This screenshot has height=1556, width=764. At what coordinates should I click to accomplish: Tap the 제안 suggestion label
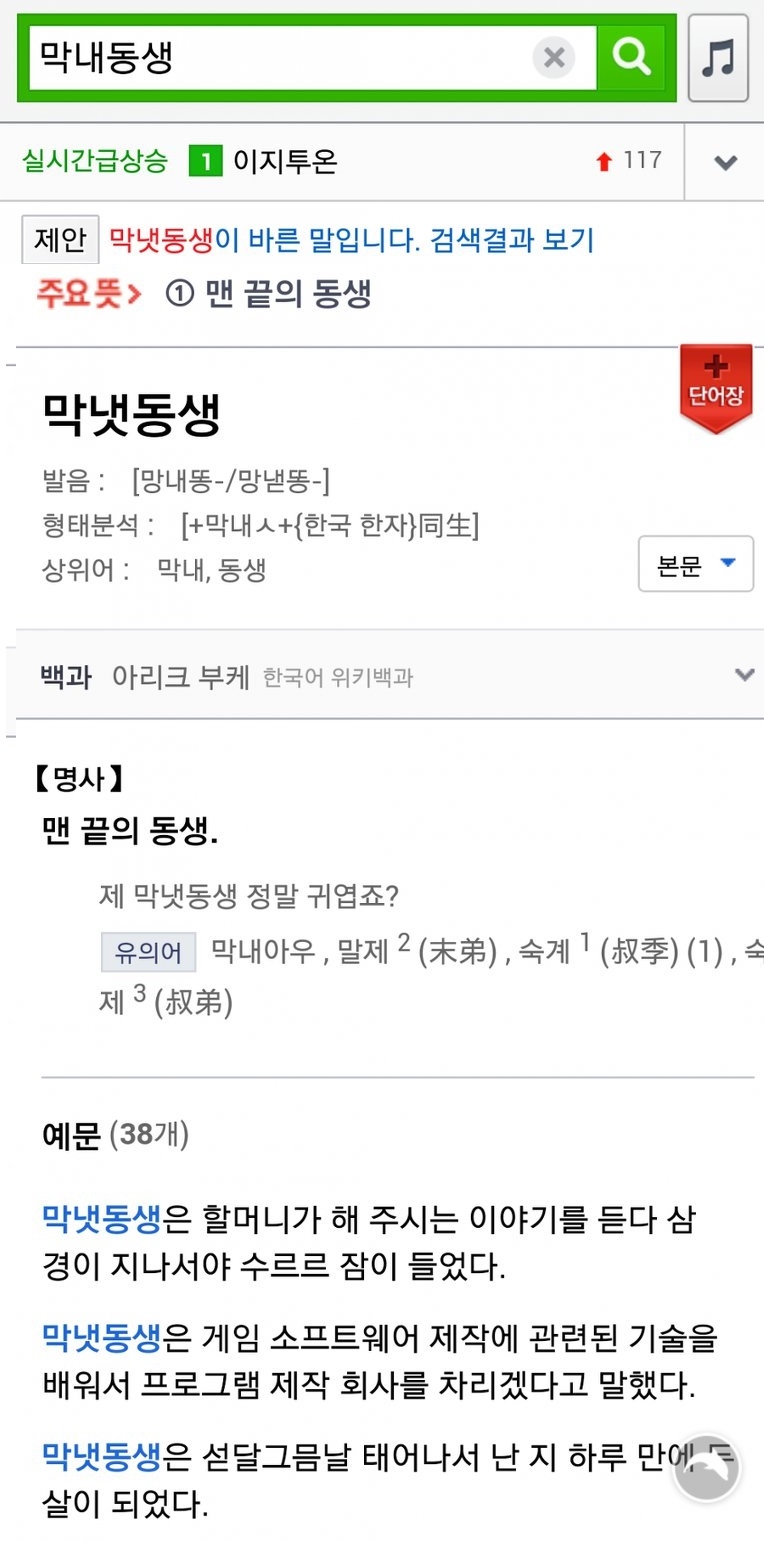[x=61, y=240]
